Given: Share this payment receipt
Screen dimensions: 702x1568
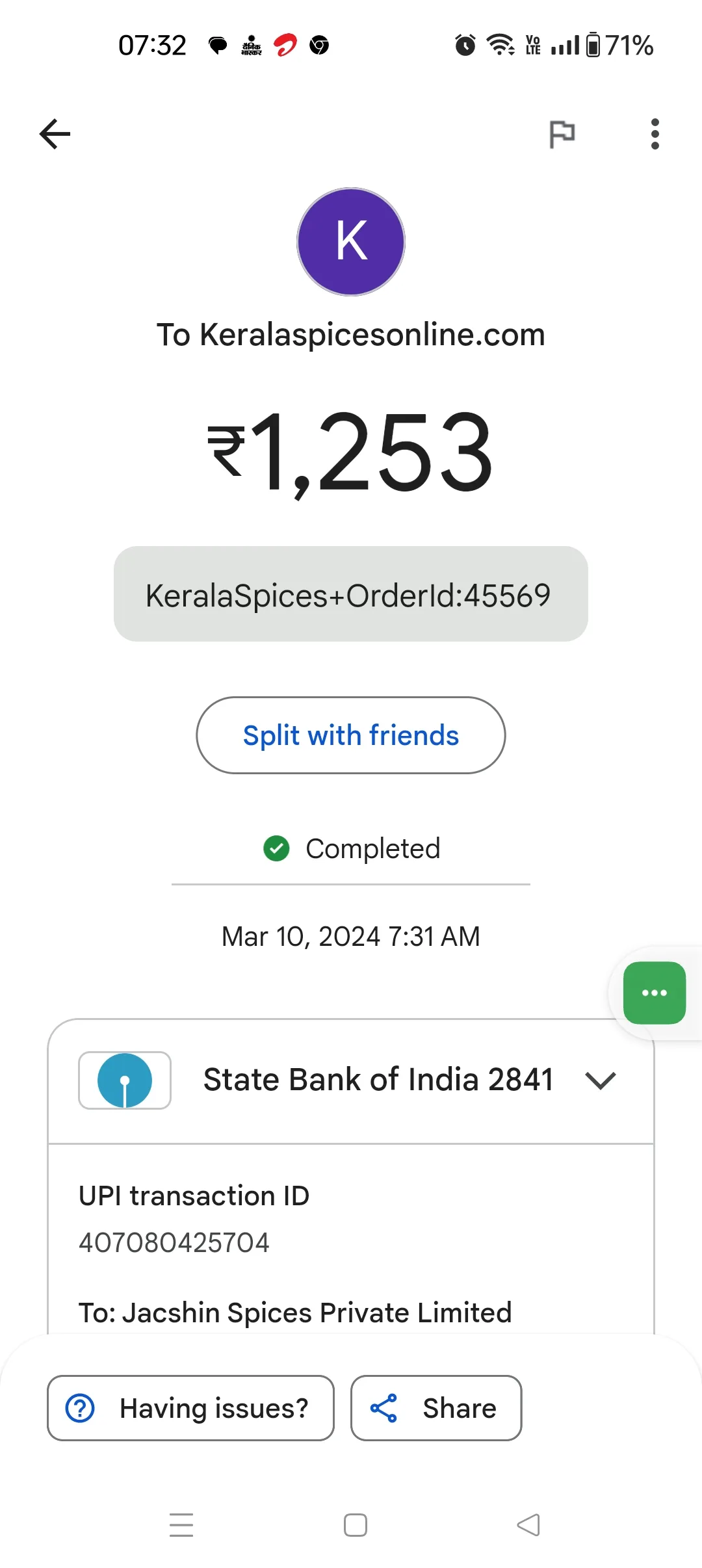Looking at the screenshot, I should (x=436, y=1408).
